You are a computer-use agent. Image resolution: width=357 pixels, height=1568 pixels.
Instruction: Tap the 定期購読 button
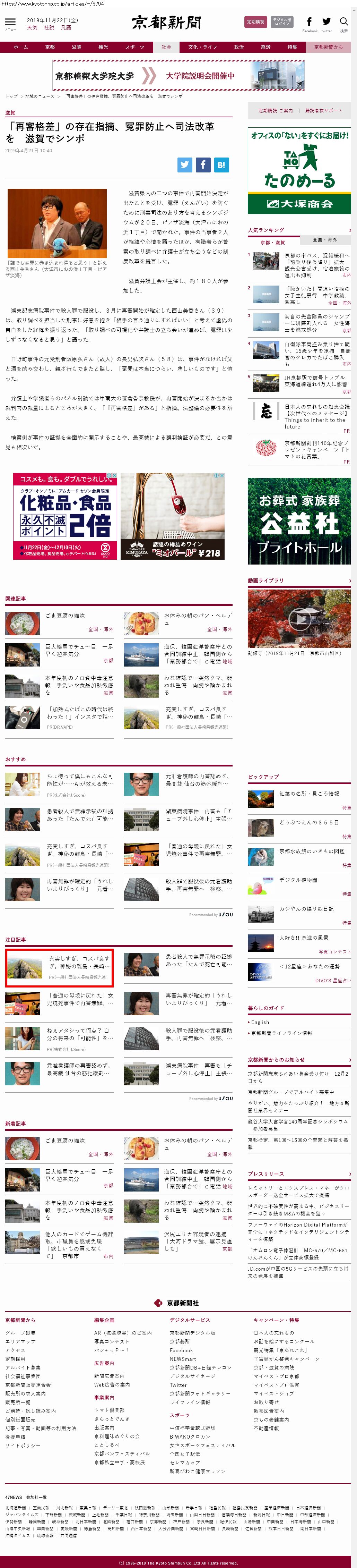255,23
